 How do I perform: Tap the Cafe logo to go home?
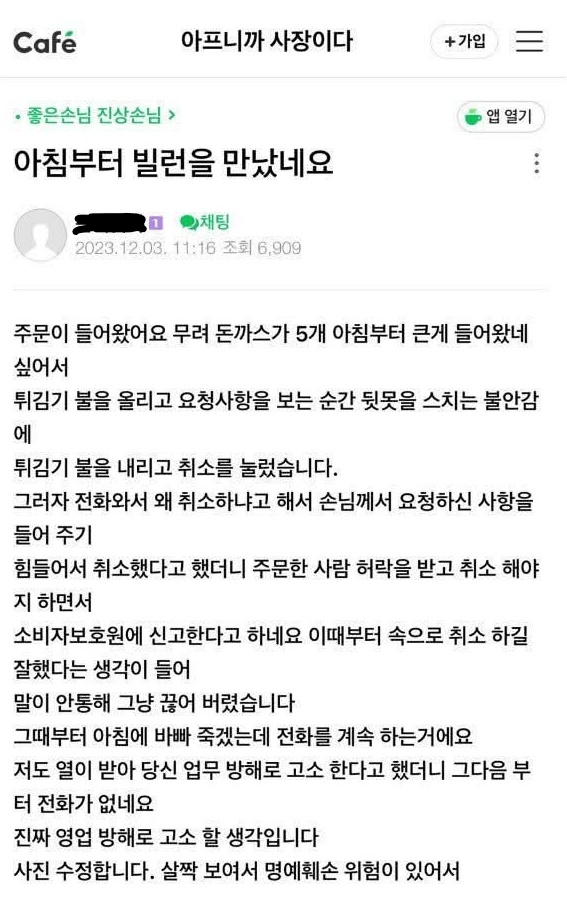[44, 42]
